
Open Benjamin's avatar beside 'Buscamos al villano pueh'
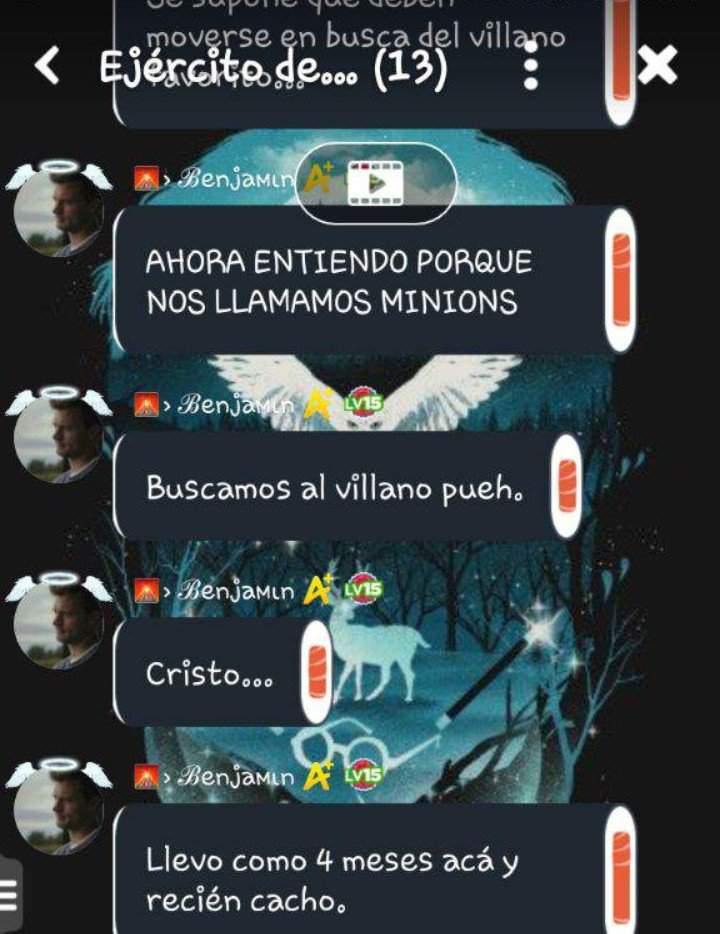60,436
